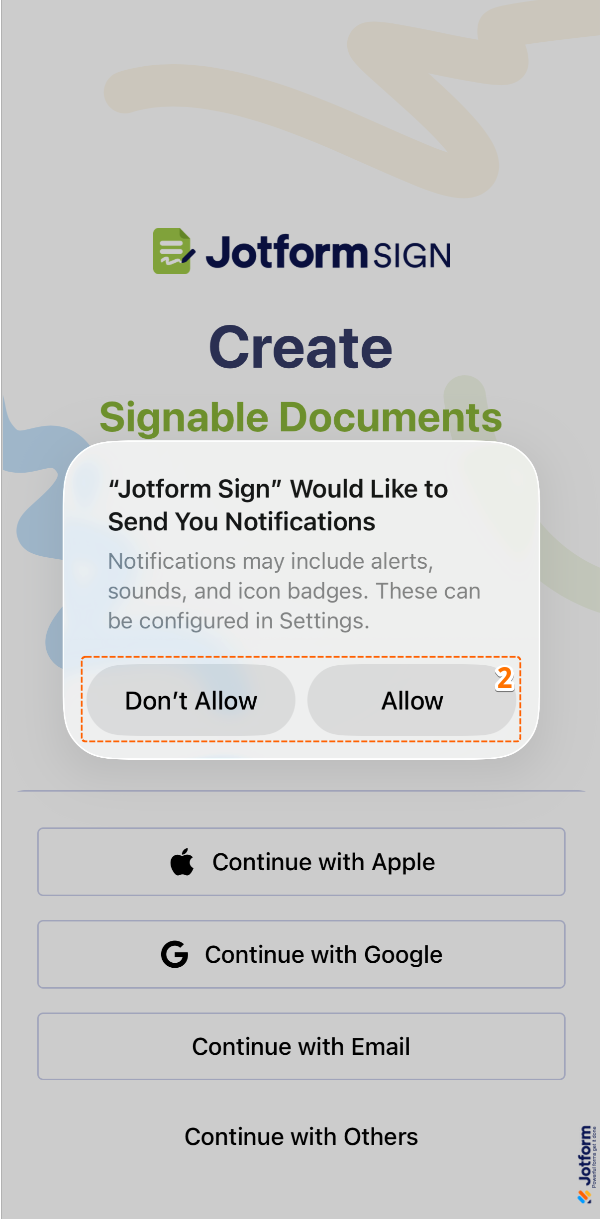Viewport: 600px width, 1219px height.
Task: Continue with Apple sign-in
Action: tap(301, 862)
